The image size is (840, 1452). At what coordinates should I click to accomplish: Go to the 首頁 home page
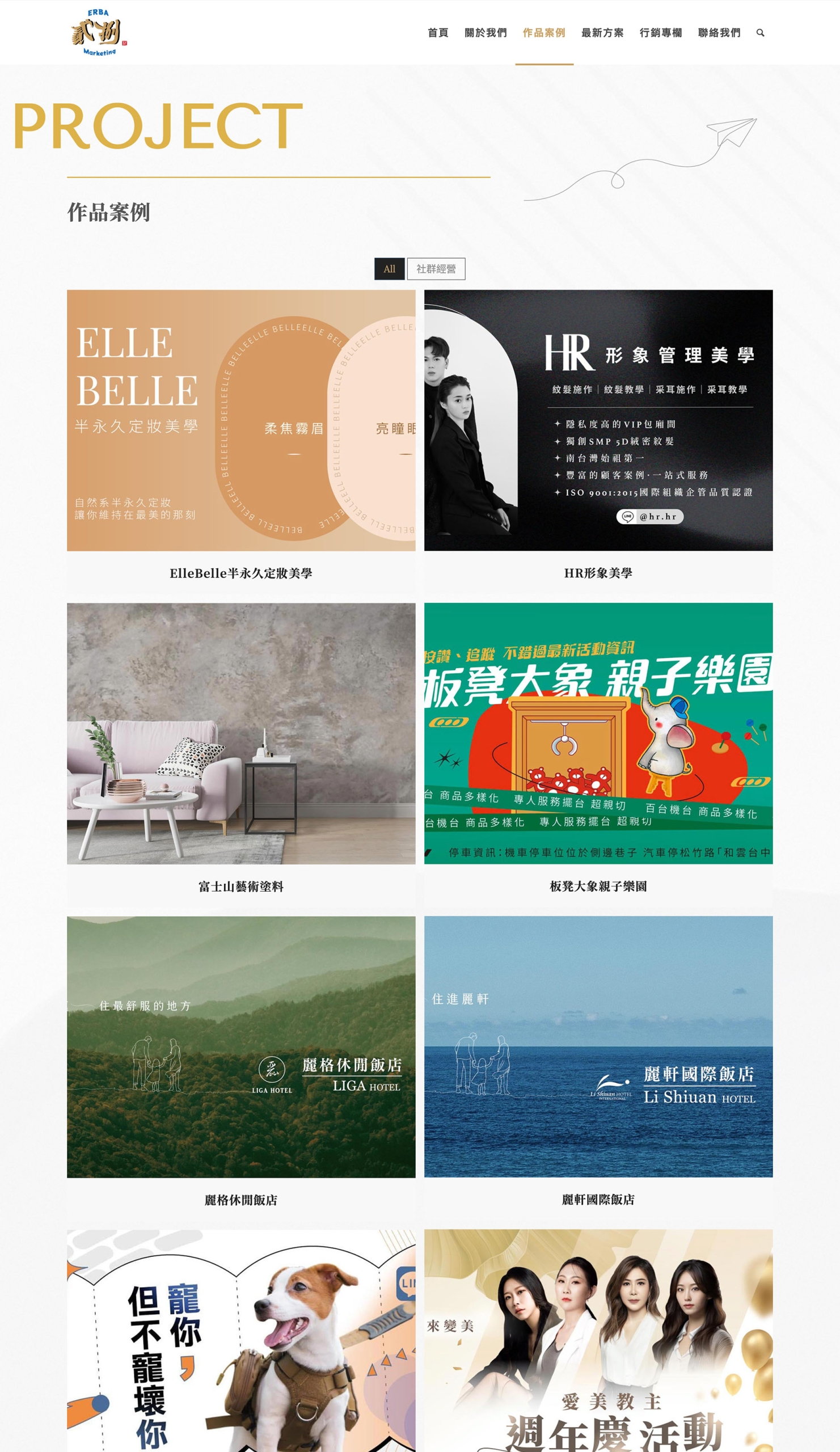(x=438, y=33)
